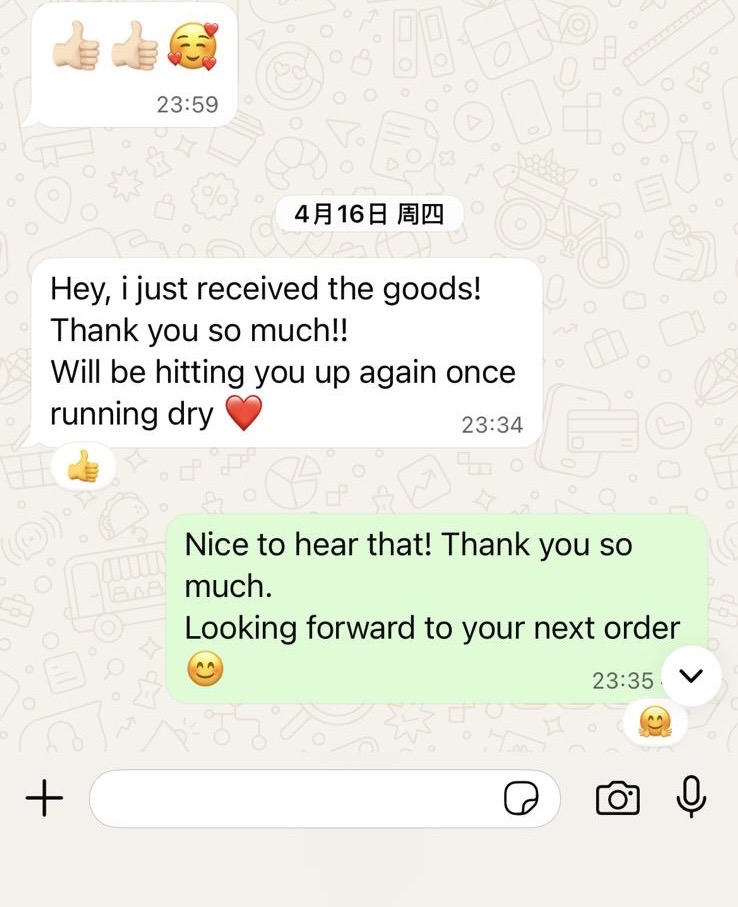Open the camera to take a photo
The image size is (738, 907).
(617, 798)
